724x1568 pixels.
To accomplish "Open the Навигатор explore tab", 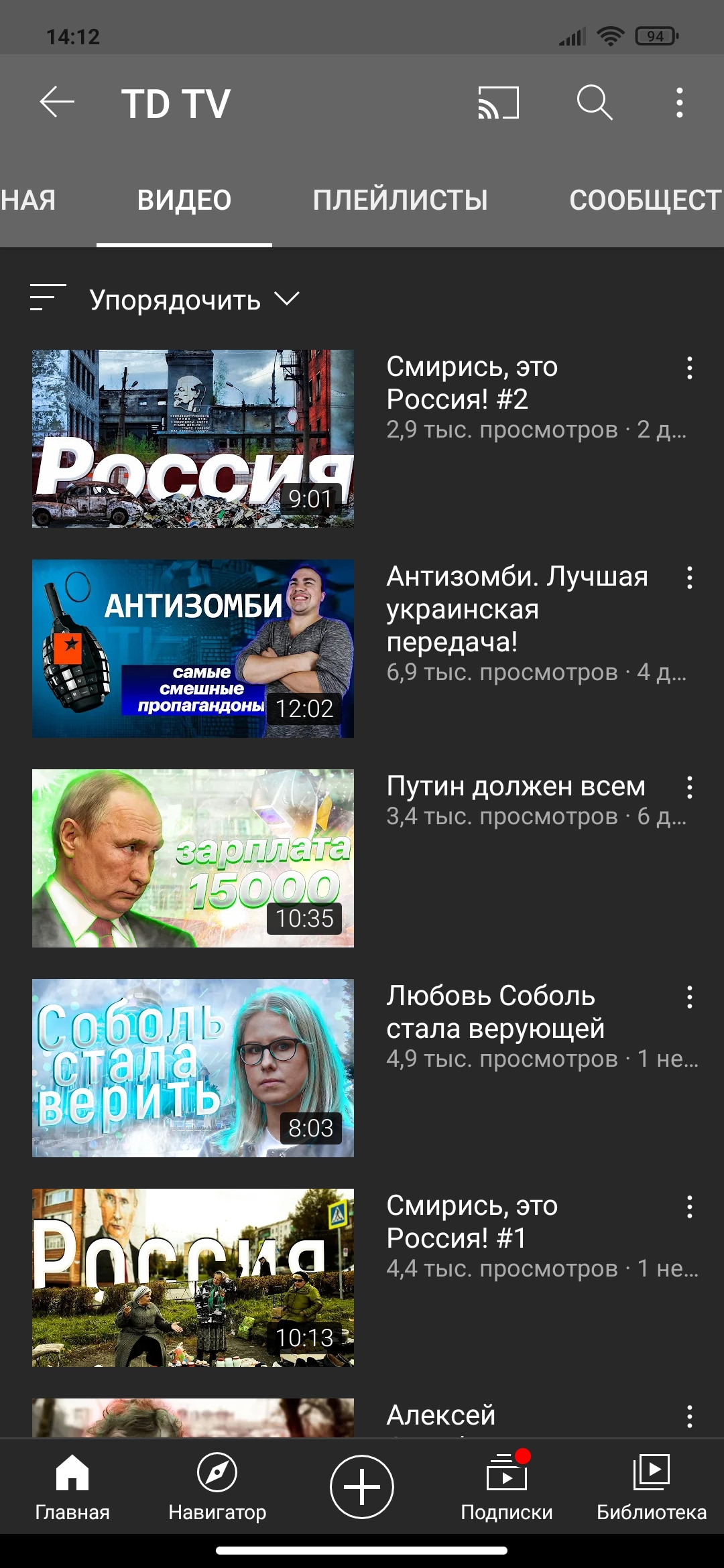I will click(x=217, y=1486).
